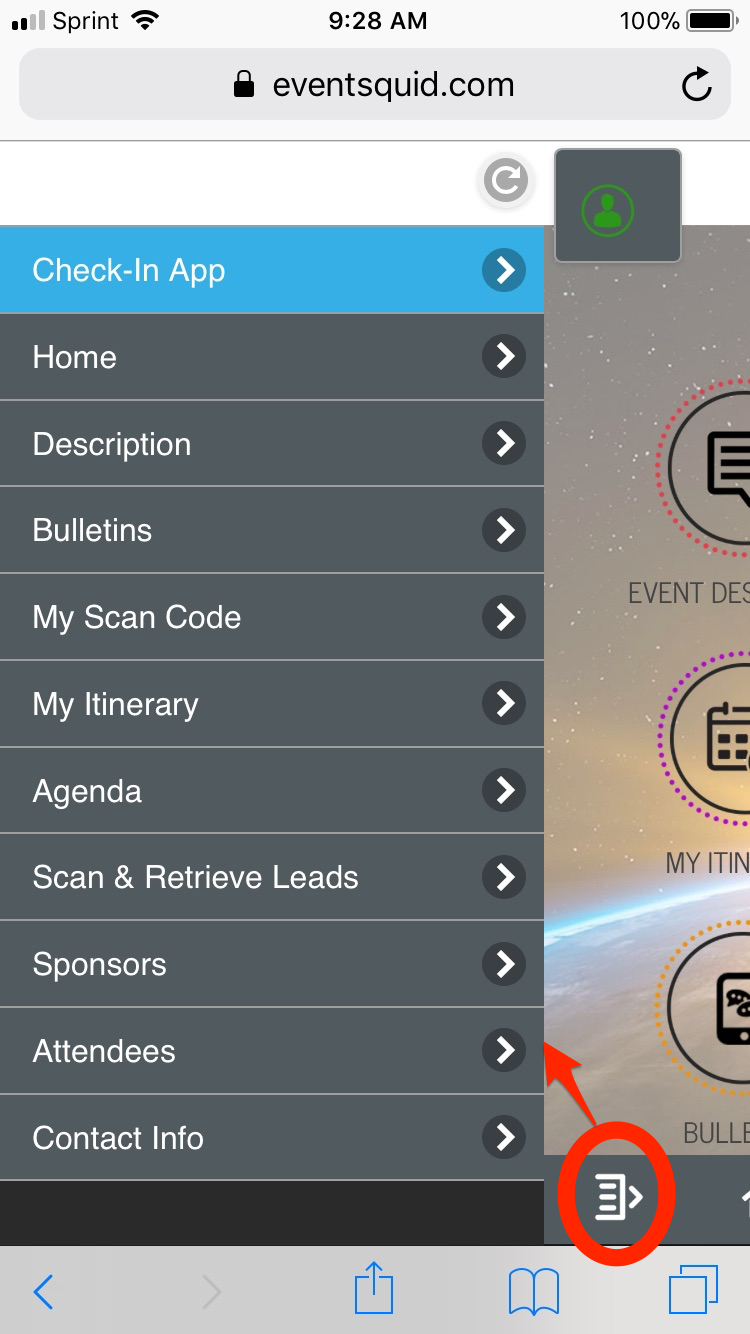This screenshot has width=750, height=1334.
Task: Open Safari's share sheet
Action: point(375,1288)
